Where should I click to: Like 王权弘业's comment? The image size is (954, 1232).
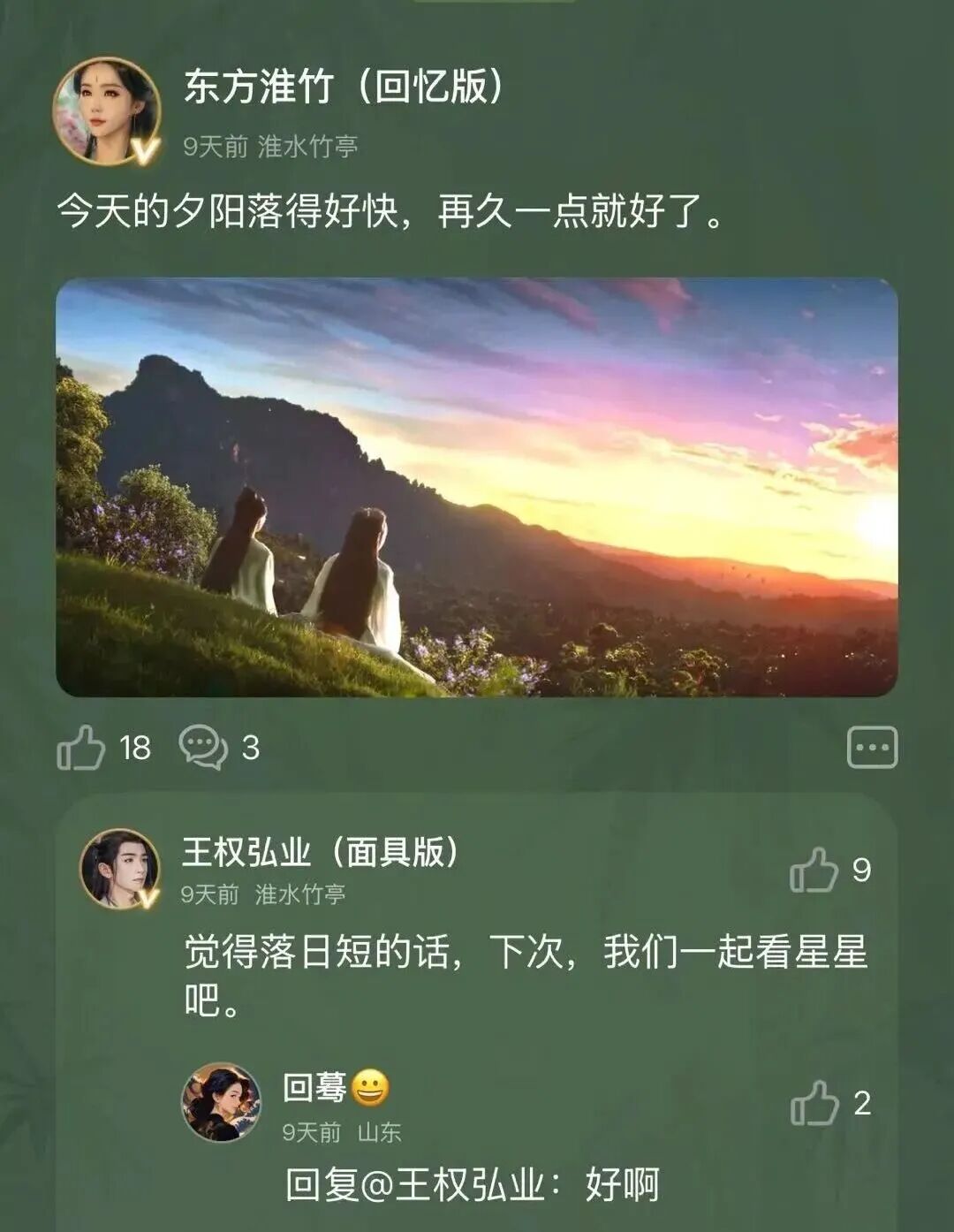(814, 871)
